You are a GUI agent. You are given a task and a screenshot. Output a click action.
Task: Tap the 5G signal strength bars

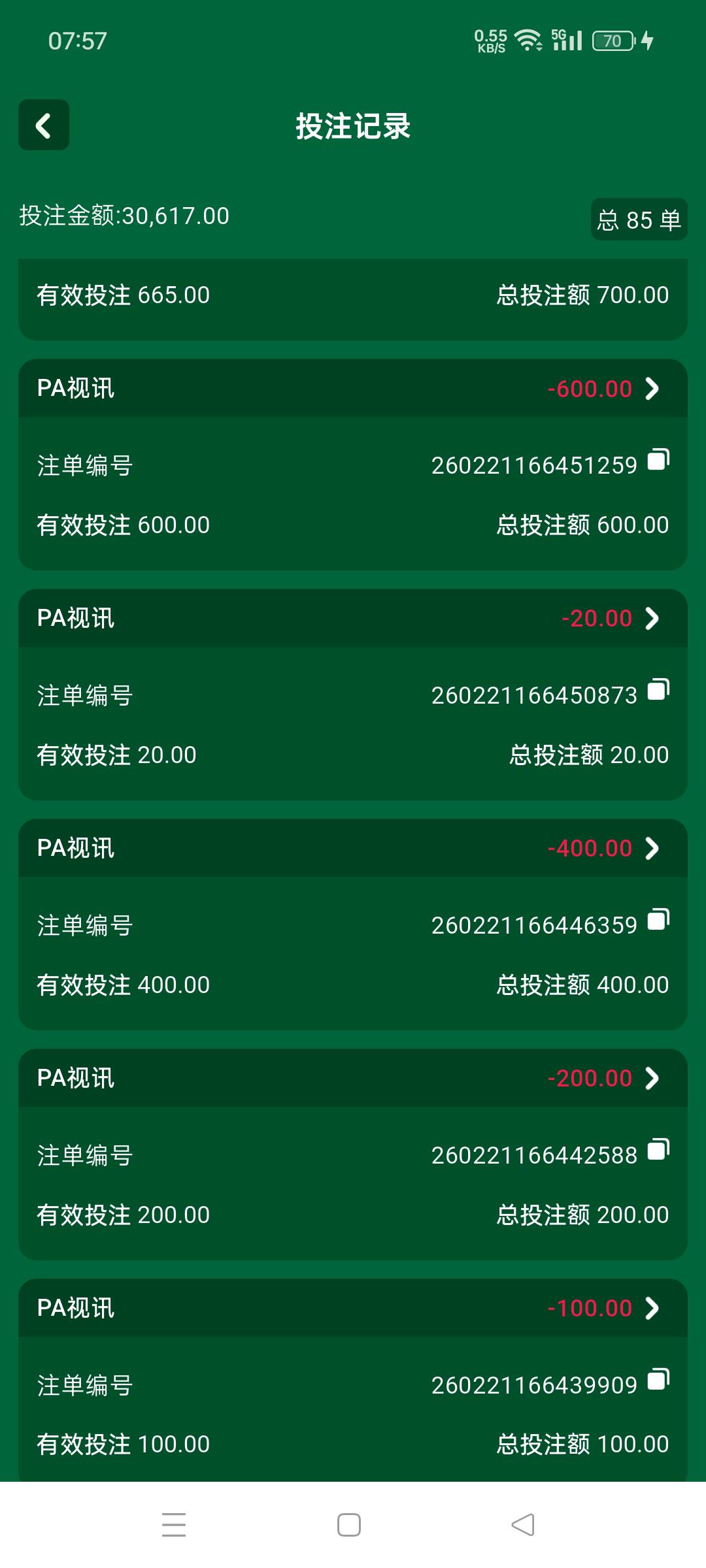568,41
